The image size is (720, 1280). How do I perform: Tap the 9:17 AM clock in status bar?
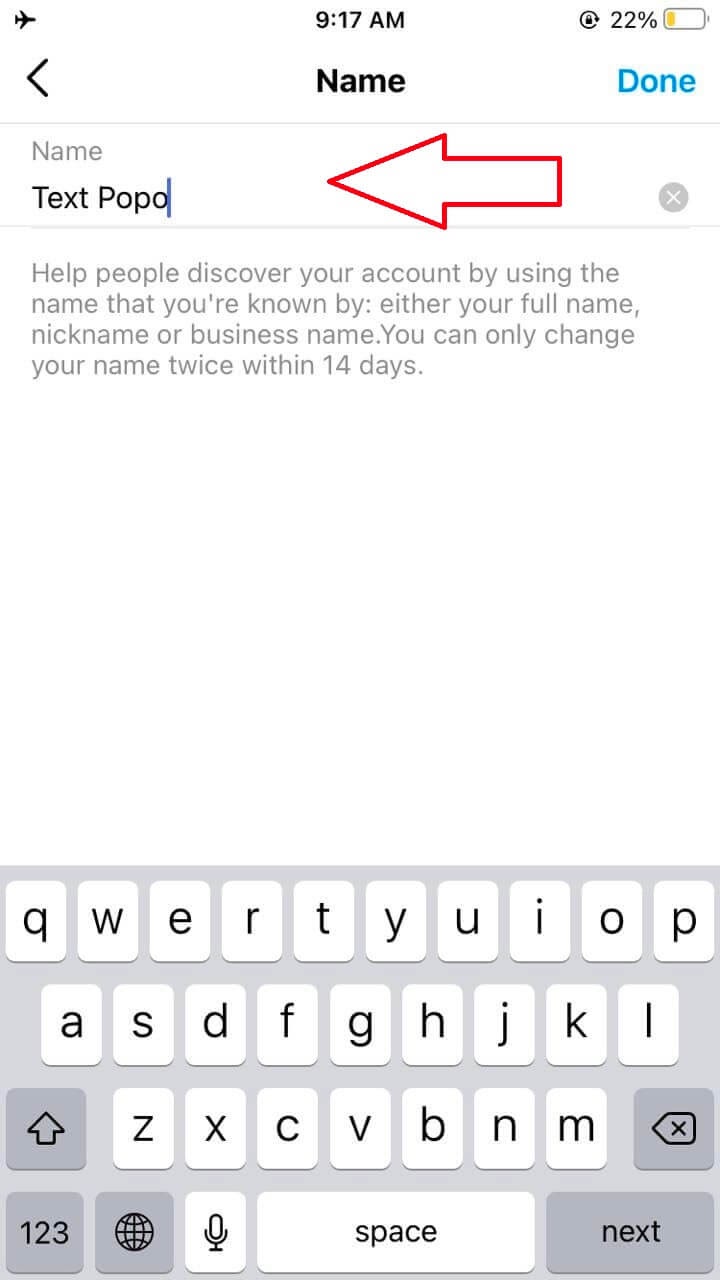(x=360, y=18)
